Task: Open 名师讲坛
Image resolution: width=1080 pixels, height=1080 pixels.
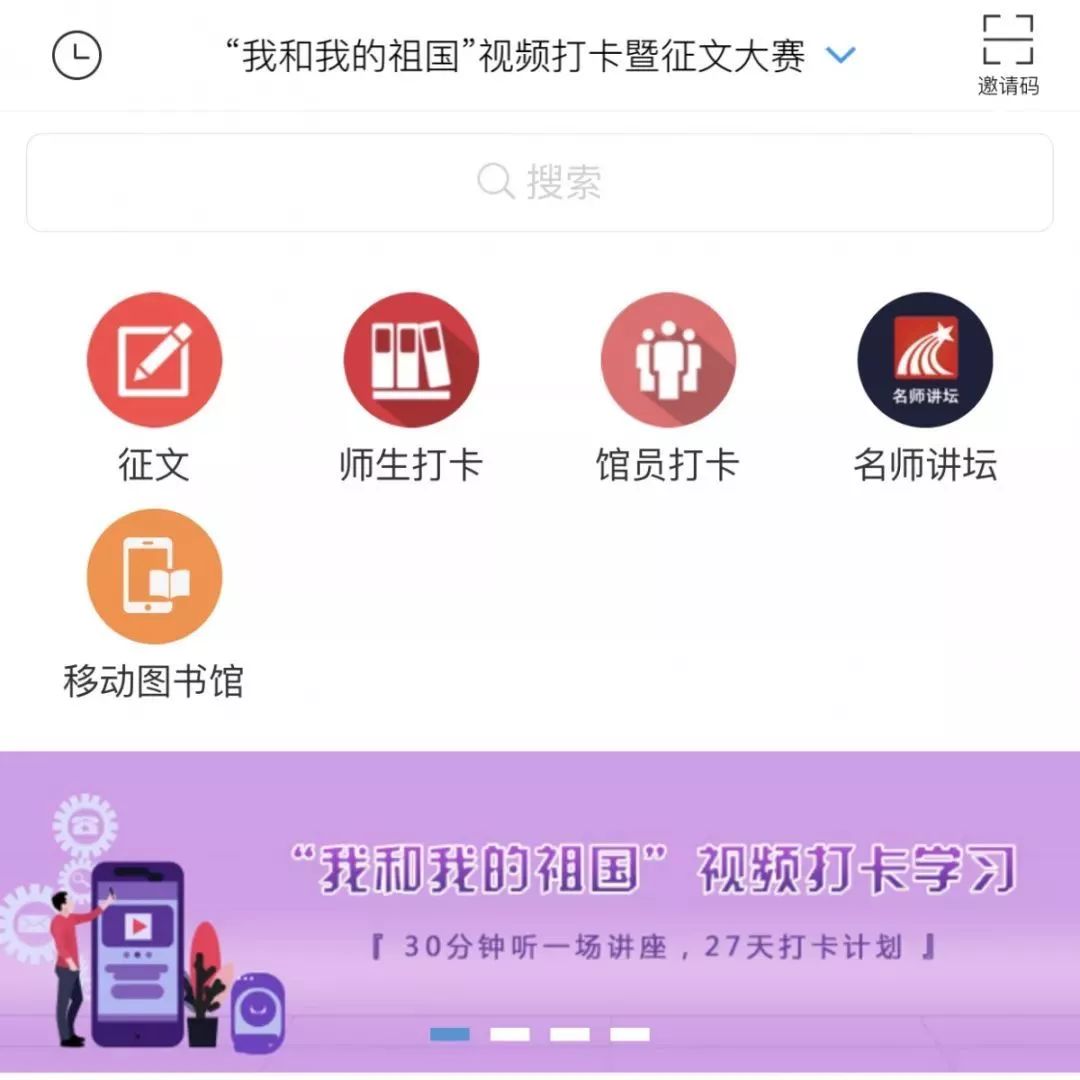Action: click(925, 360)
